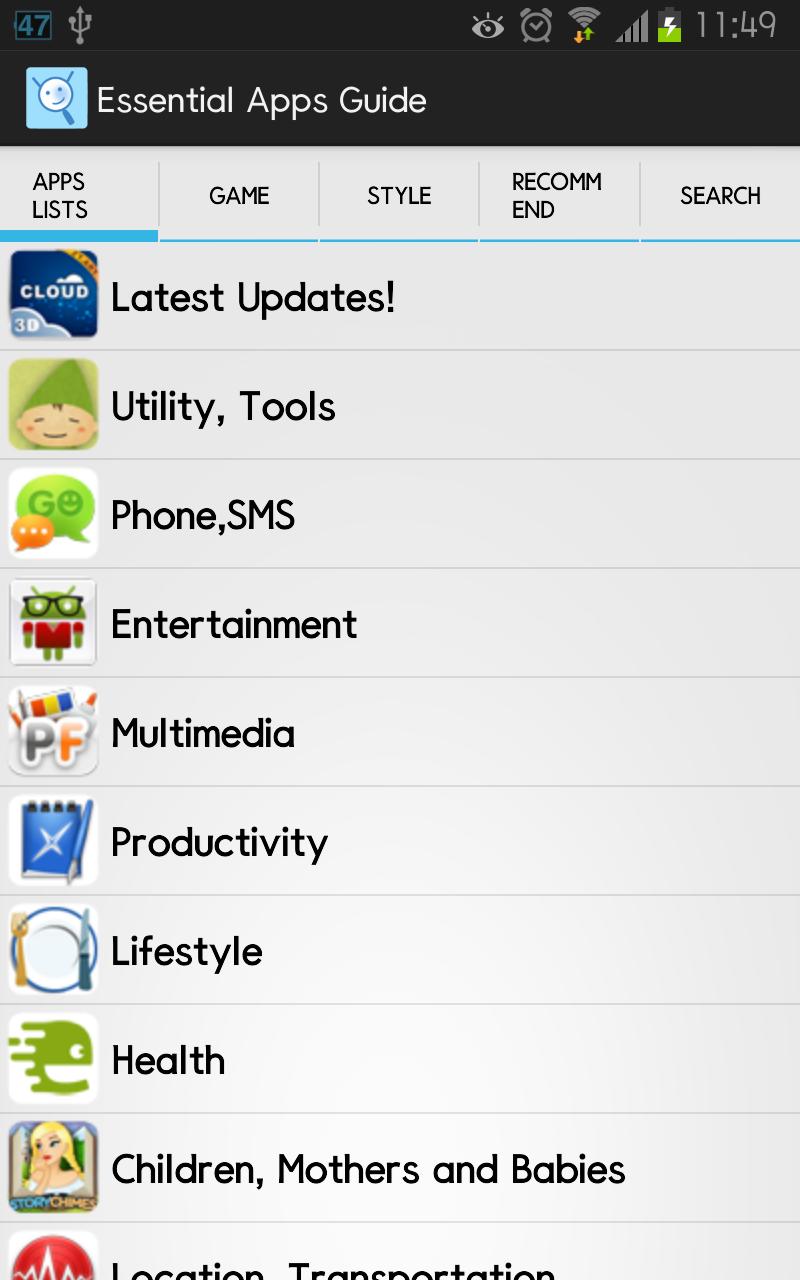
Task: Switch to the GAME tab
Action: tap(239, 195)
